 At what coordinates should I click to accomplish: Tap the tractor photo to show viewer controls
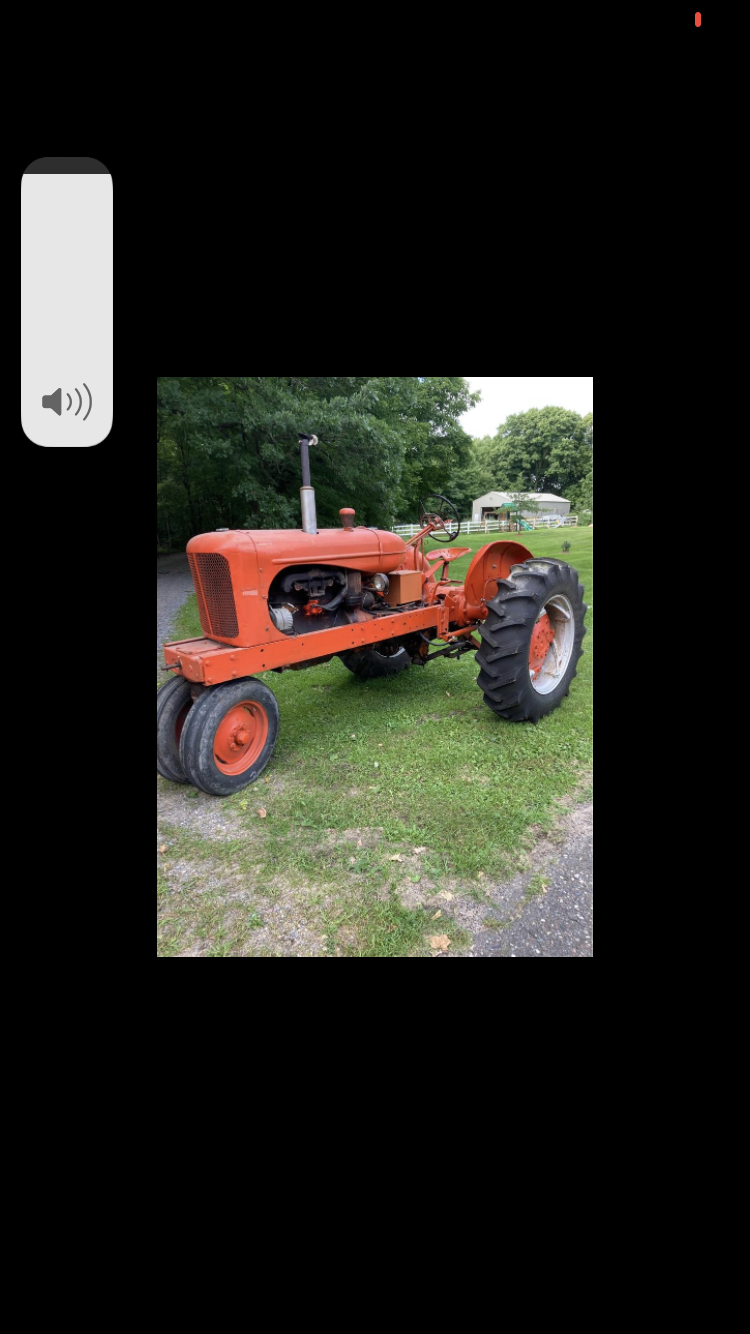click(x=374, y=666)
